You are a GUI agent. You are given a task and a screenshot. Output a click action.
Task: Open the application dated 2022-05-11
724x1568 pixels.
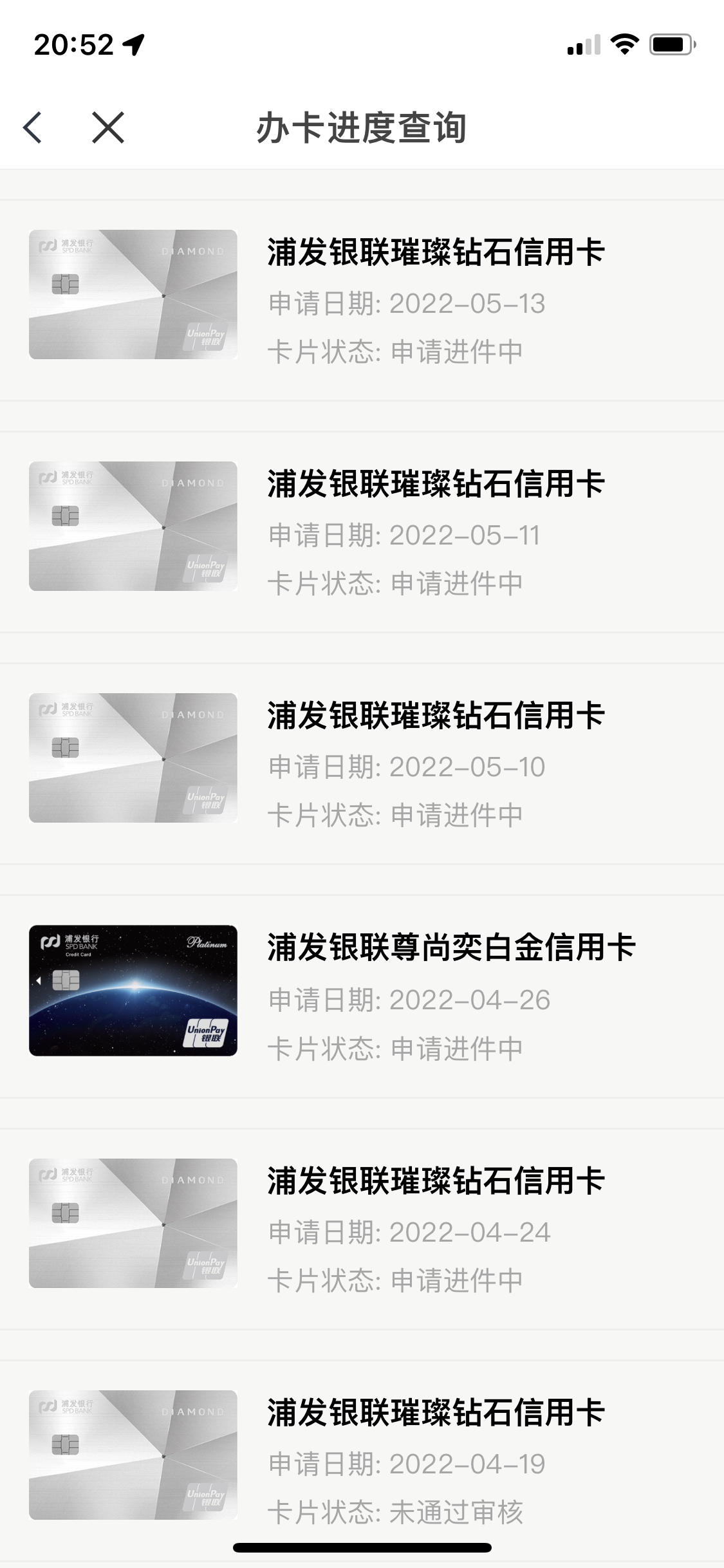pyautogui.click(x=362, y=532)
